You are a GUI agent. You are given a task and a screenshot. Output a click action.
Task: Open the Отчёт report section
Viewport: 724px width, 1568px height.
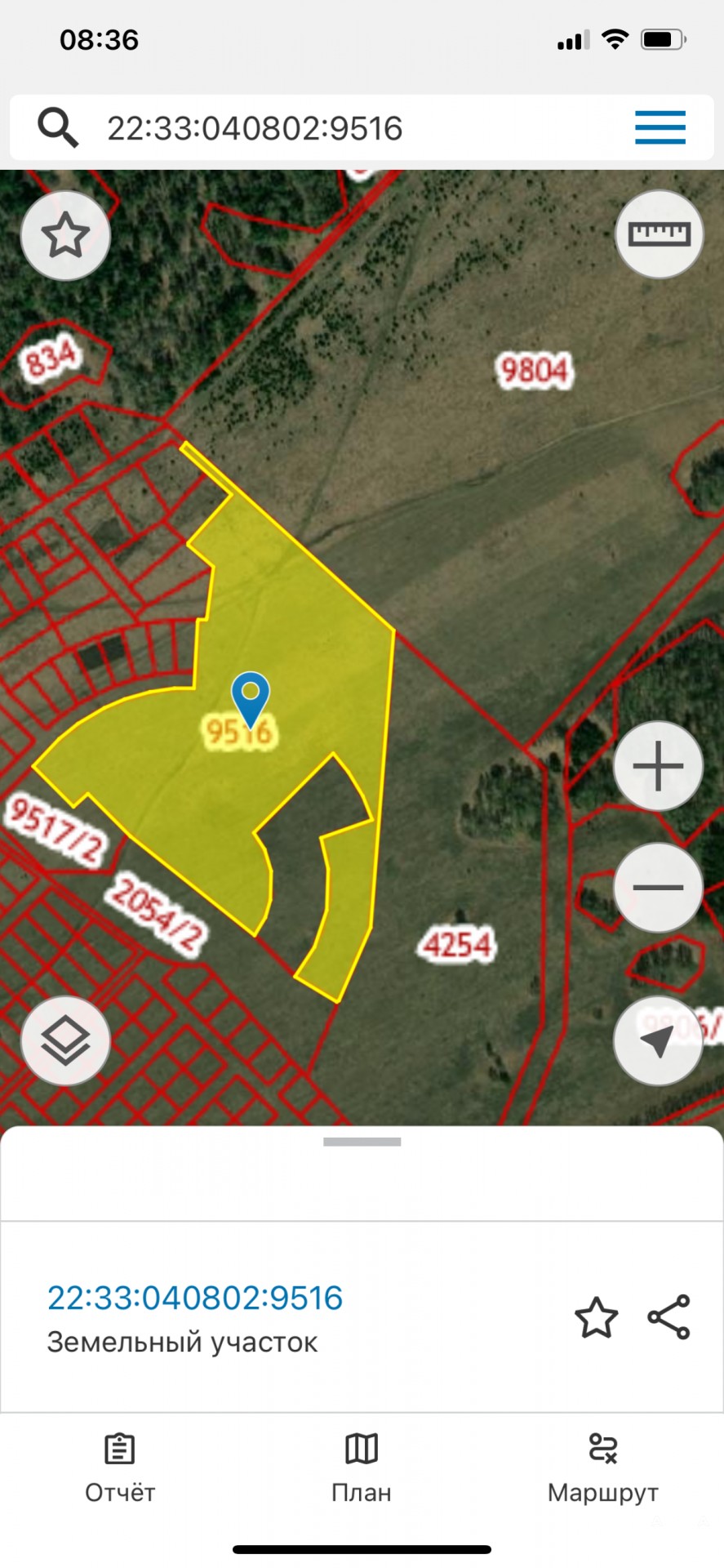[x=120, y=1468]
